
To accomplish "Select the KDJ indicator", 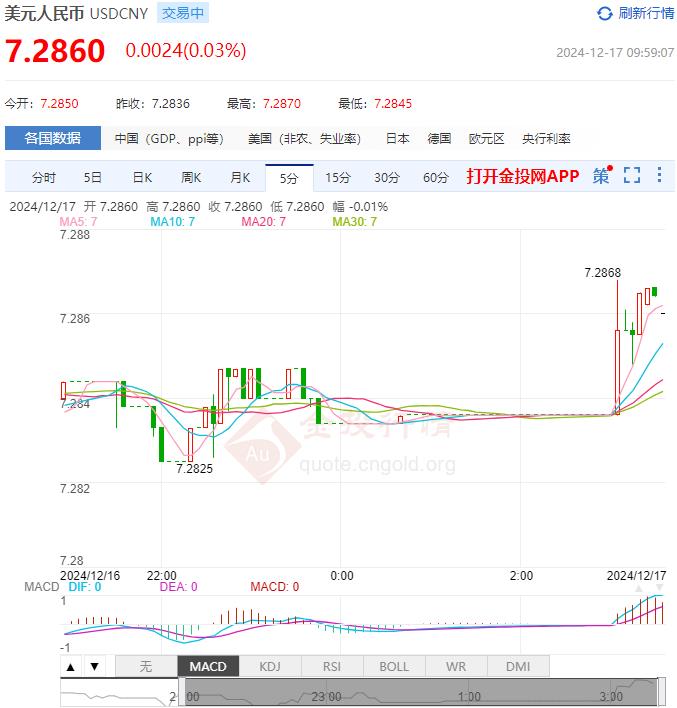I will 270,666.
